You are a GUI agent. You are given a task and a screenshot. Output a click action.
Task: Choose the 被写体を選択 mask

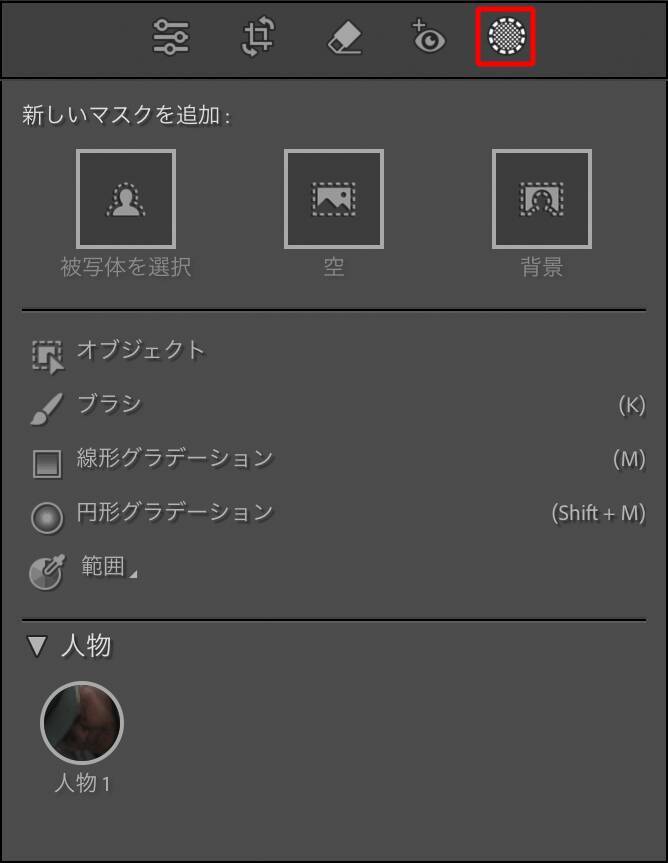(x=126, y=199)
